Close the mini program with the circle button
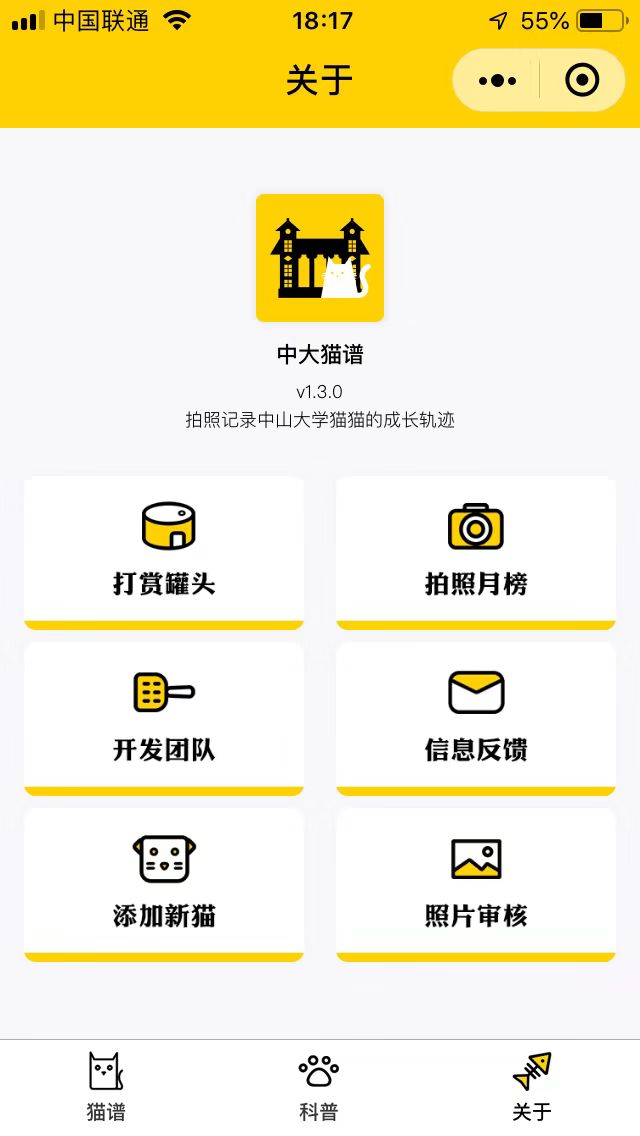This screenshot has width=640, height=1136. (582, 80)
